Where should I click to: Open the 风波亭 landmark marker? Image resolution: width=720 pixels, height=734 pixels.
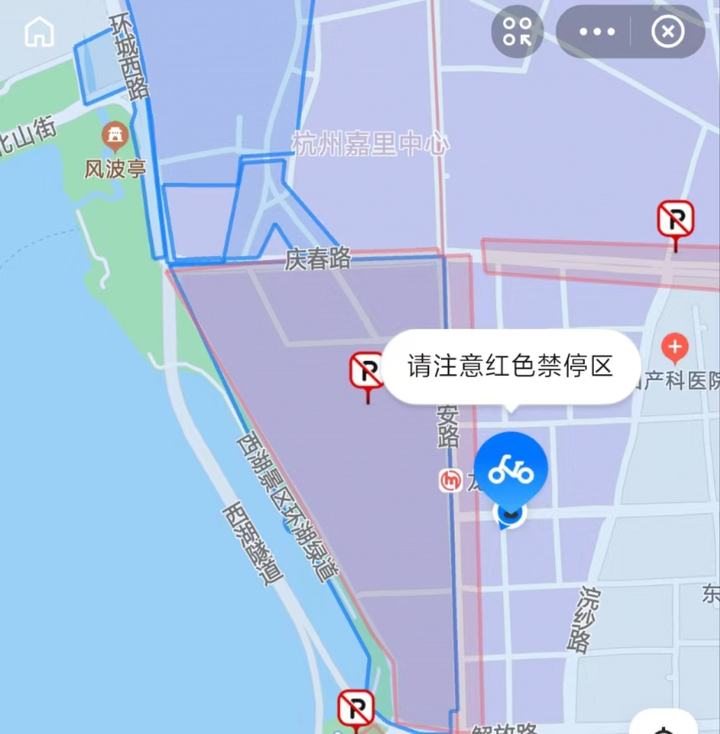116,135
